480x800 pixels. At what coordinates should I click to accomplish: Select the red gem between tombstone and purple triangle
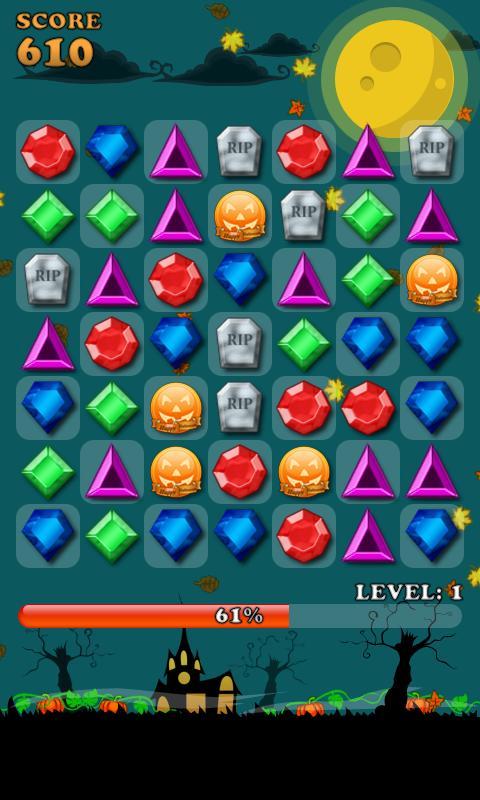304,151
